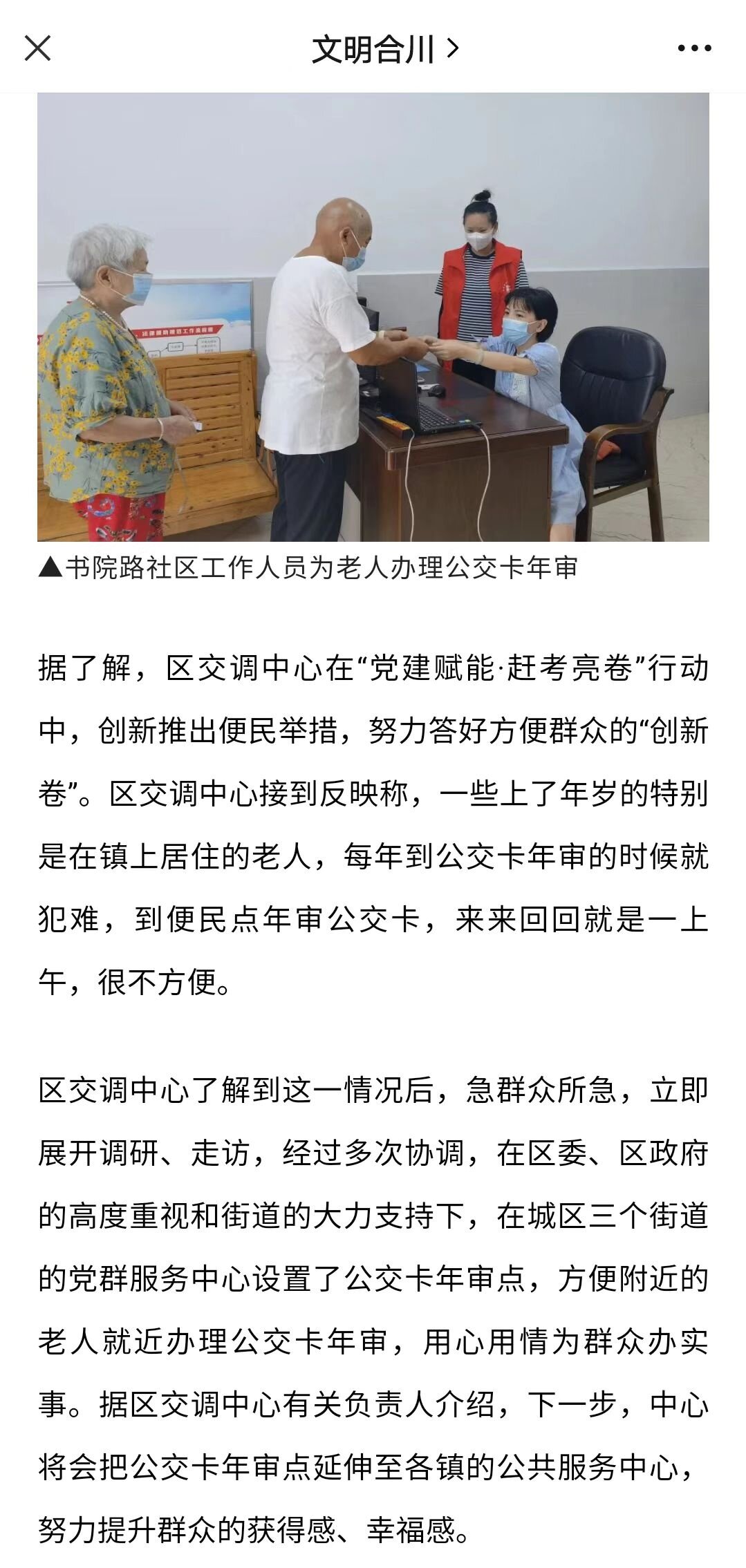View the article photo full screen
This screenshot has height=1568, width=746.
tap(373, 317)
